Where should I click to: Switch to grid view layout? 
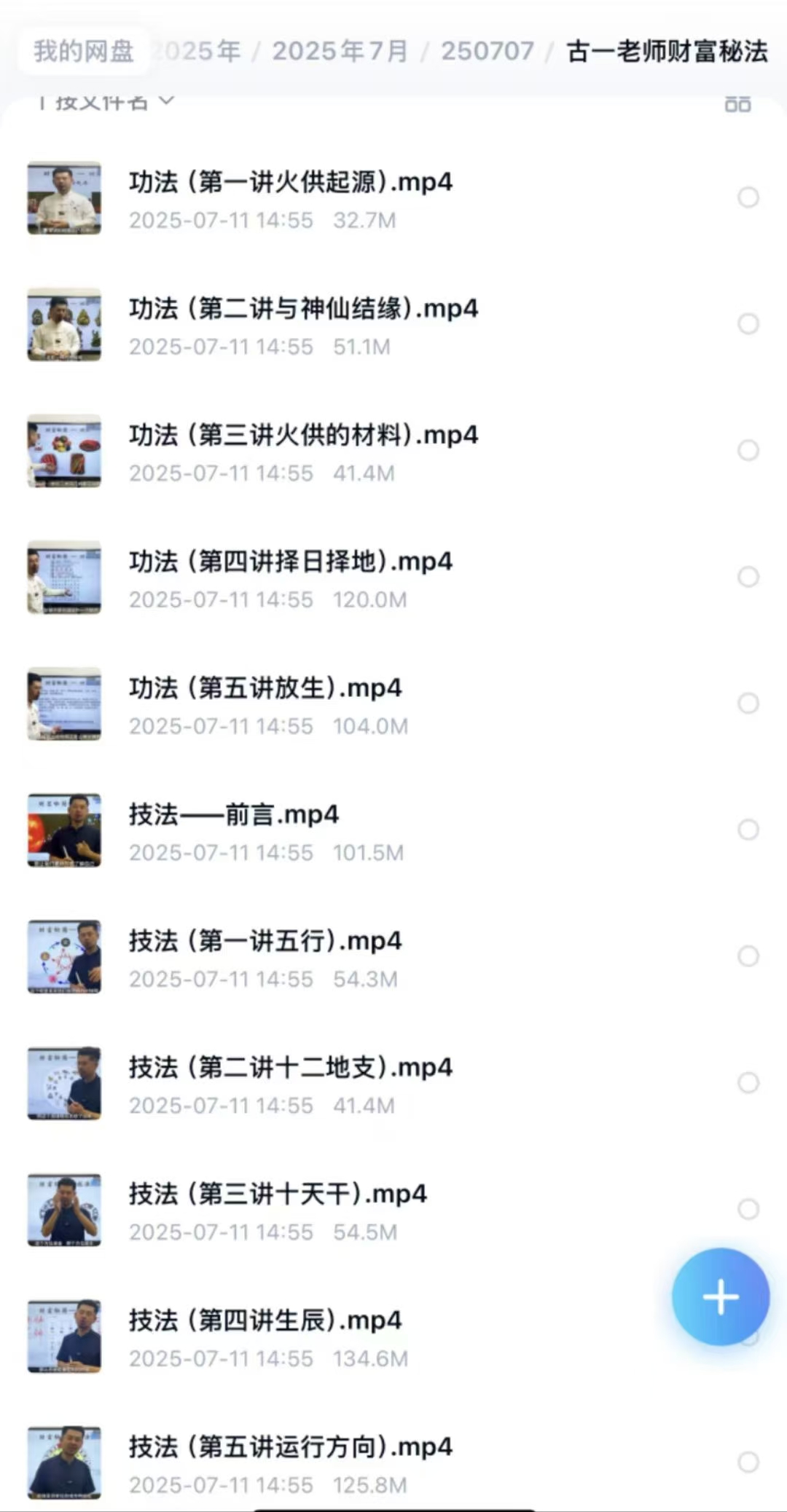(x=737, y=103)
